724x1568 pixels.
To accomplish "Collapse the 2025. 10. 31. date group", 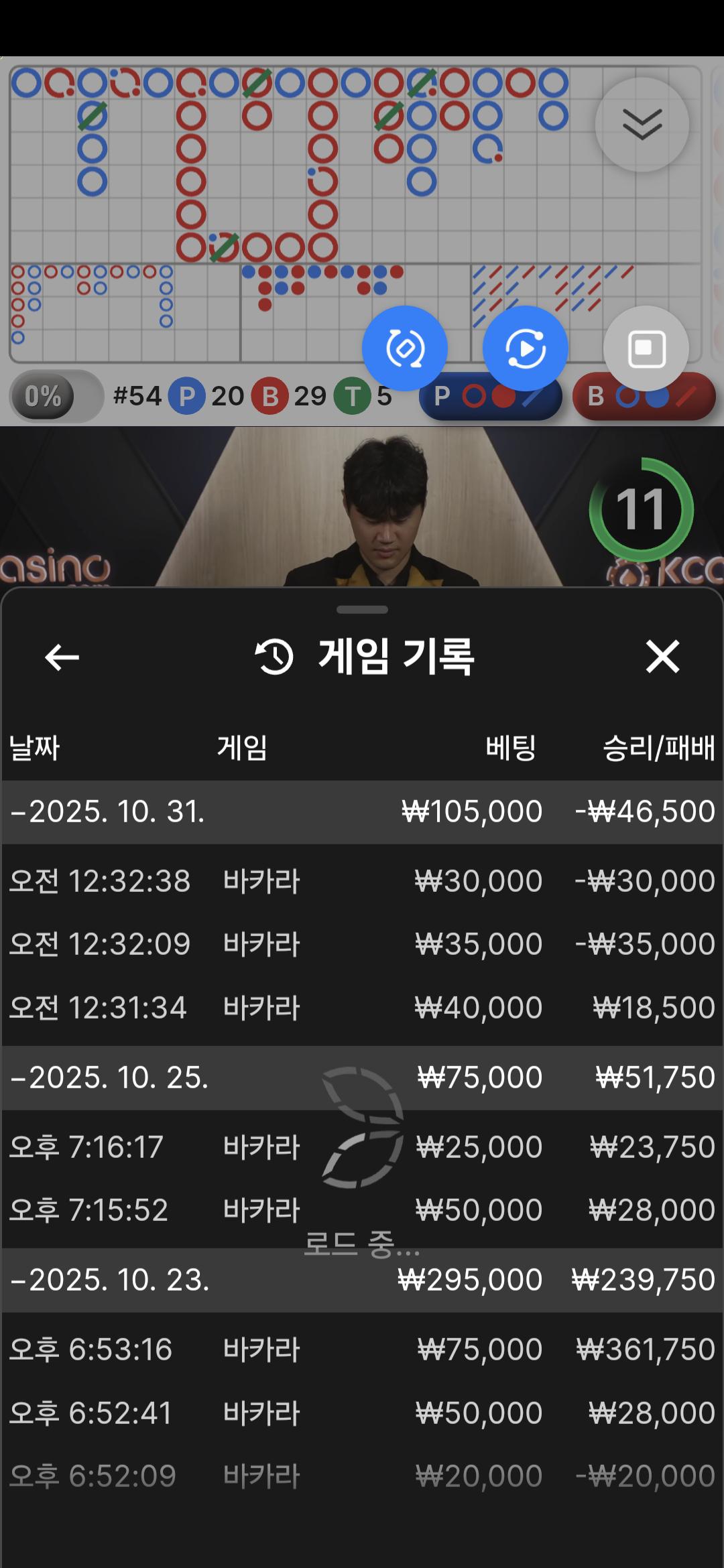I will (107, 811).
